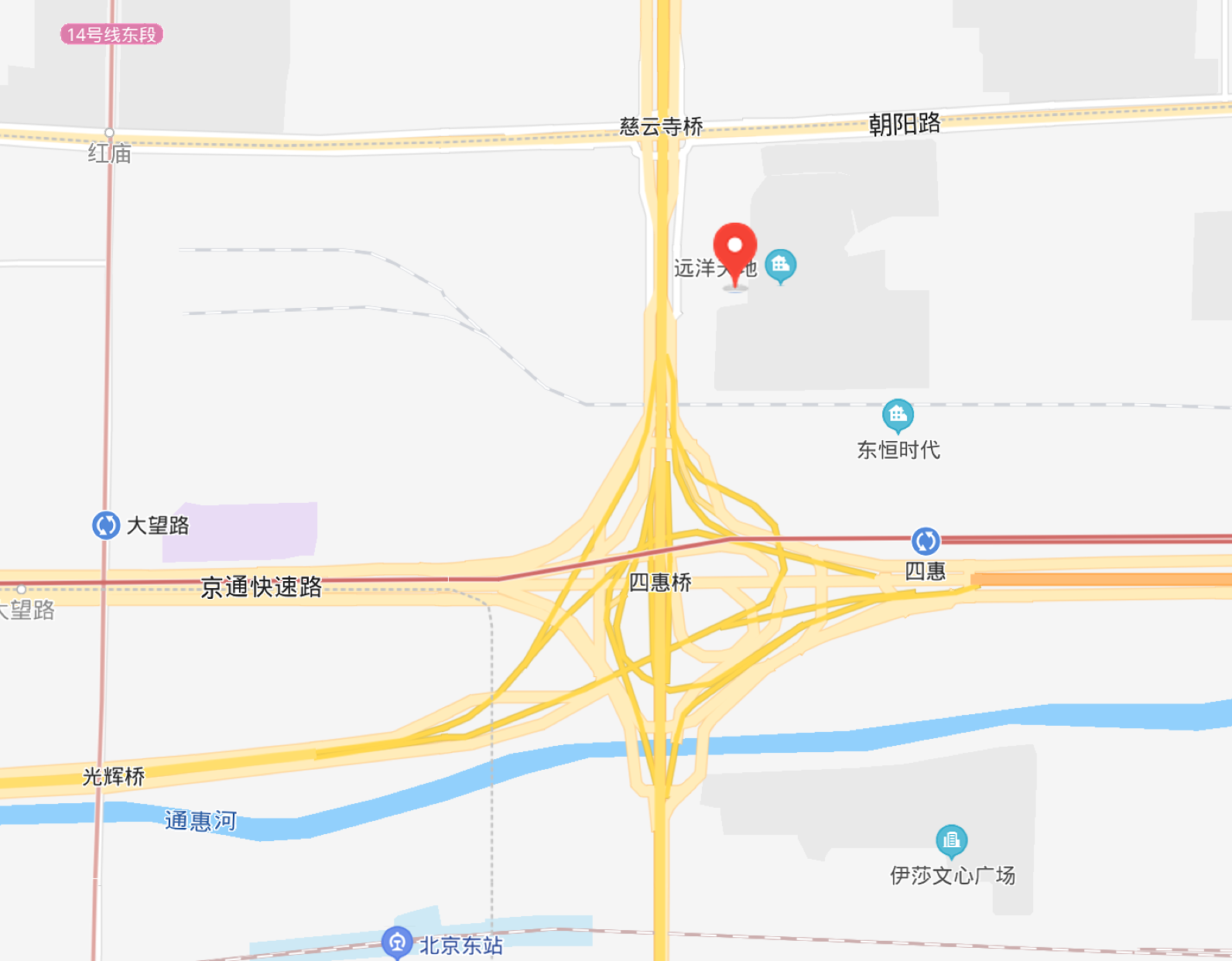
Task: Select the 14号线东段 subway line label
Action: 111,35
